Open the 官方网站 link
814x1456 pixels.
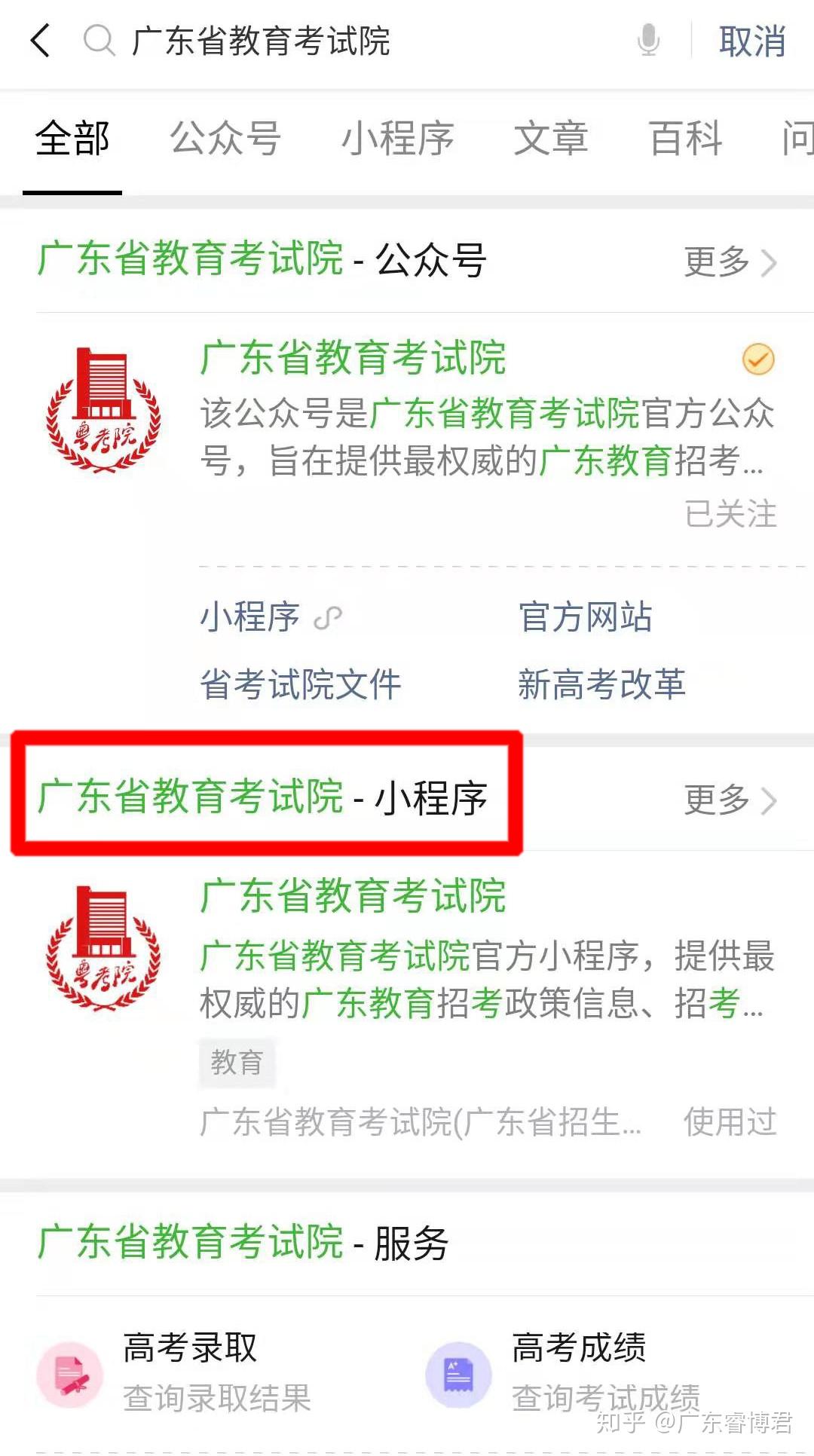coord(585,617)
